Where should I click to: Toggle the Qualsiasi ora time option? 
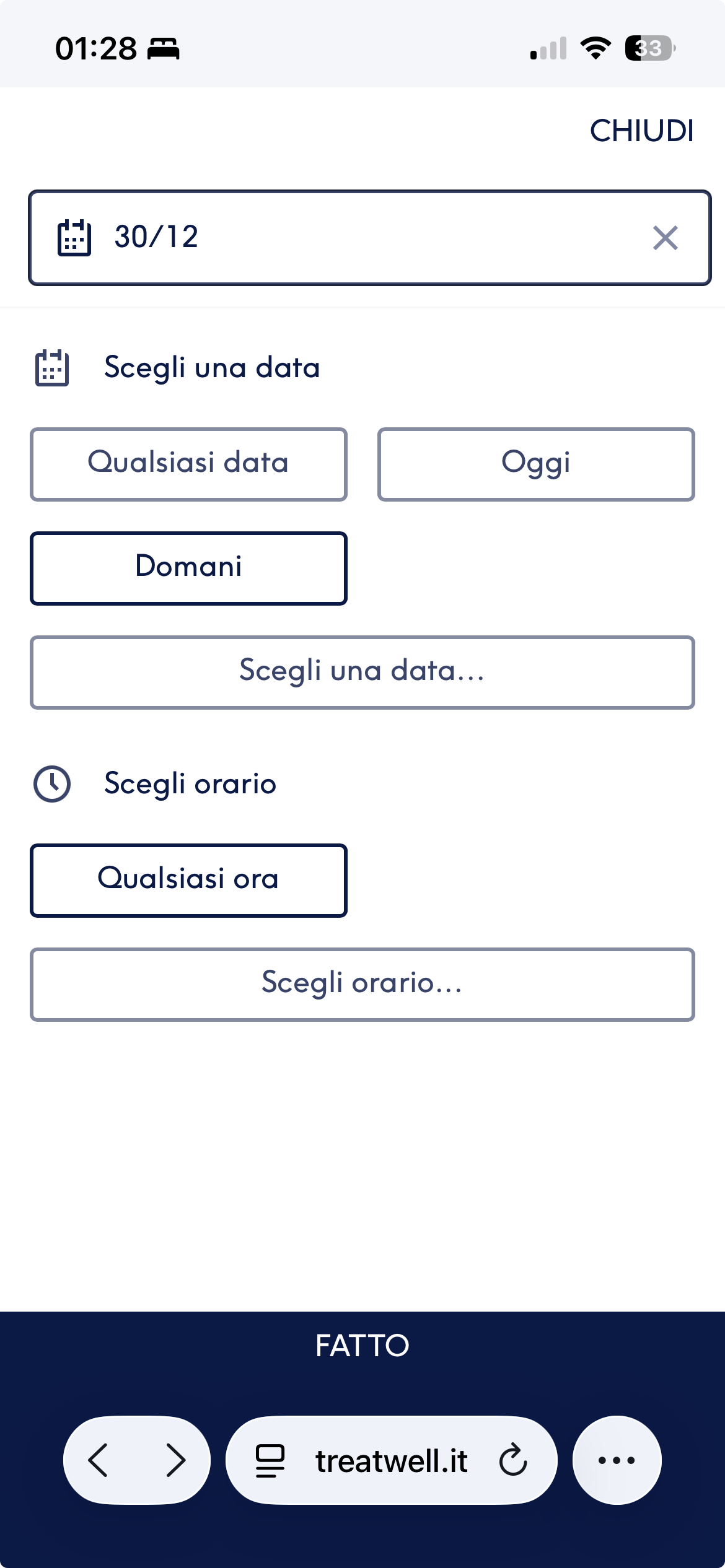point(188,879)
